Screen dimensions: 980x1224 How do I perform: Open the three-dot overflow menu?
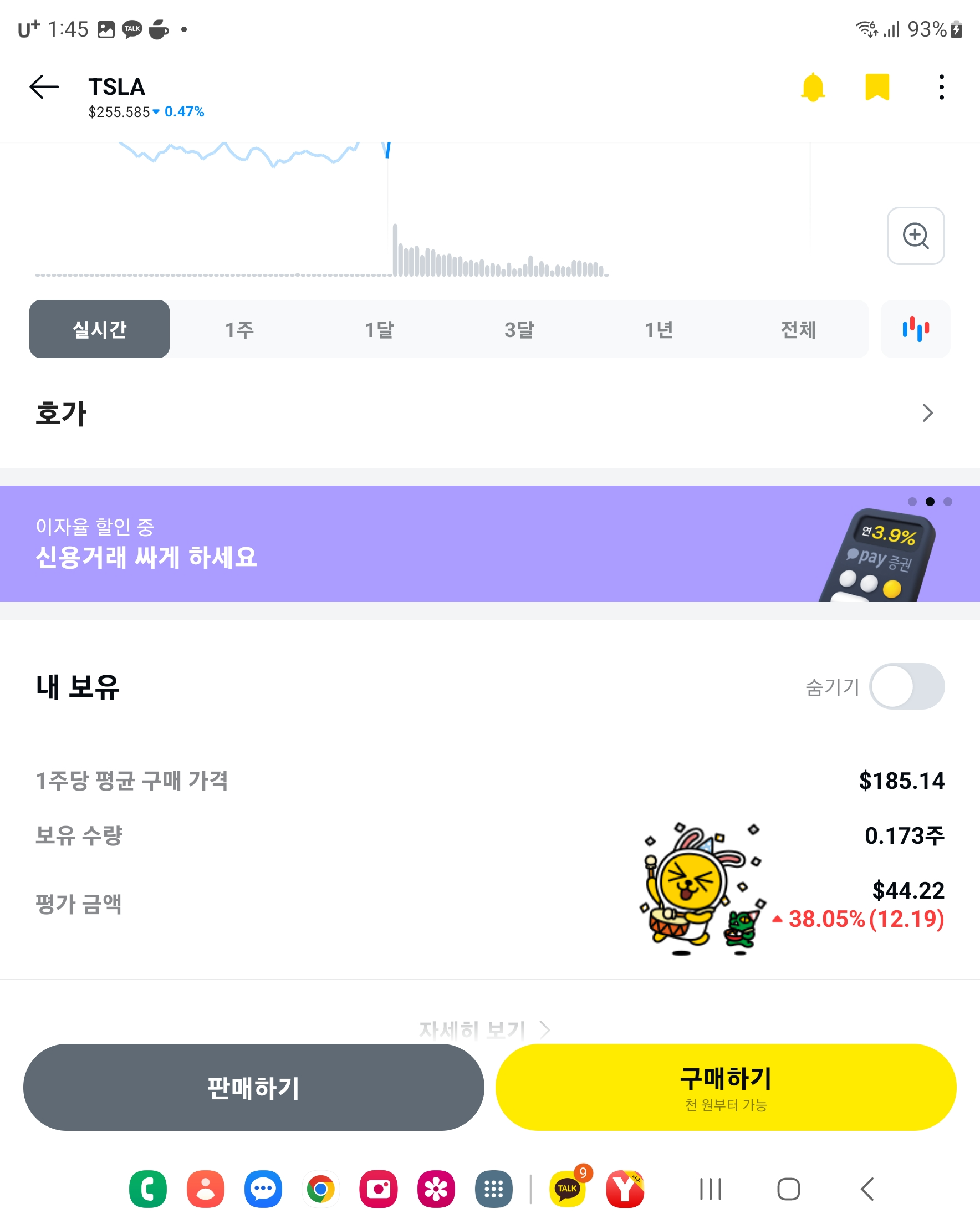[941, 87]
